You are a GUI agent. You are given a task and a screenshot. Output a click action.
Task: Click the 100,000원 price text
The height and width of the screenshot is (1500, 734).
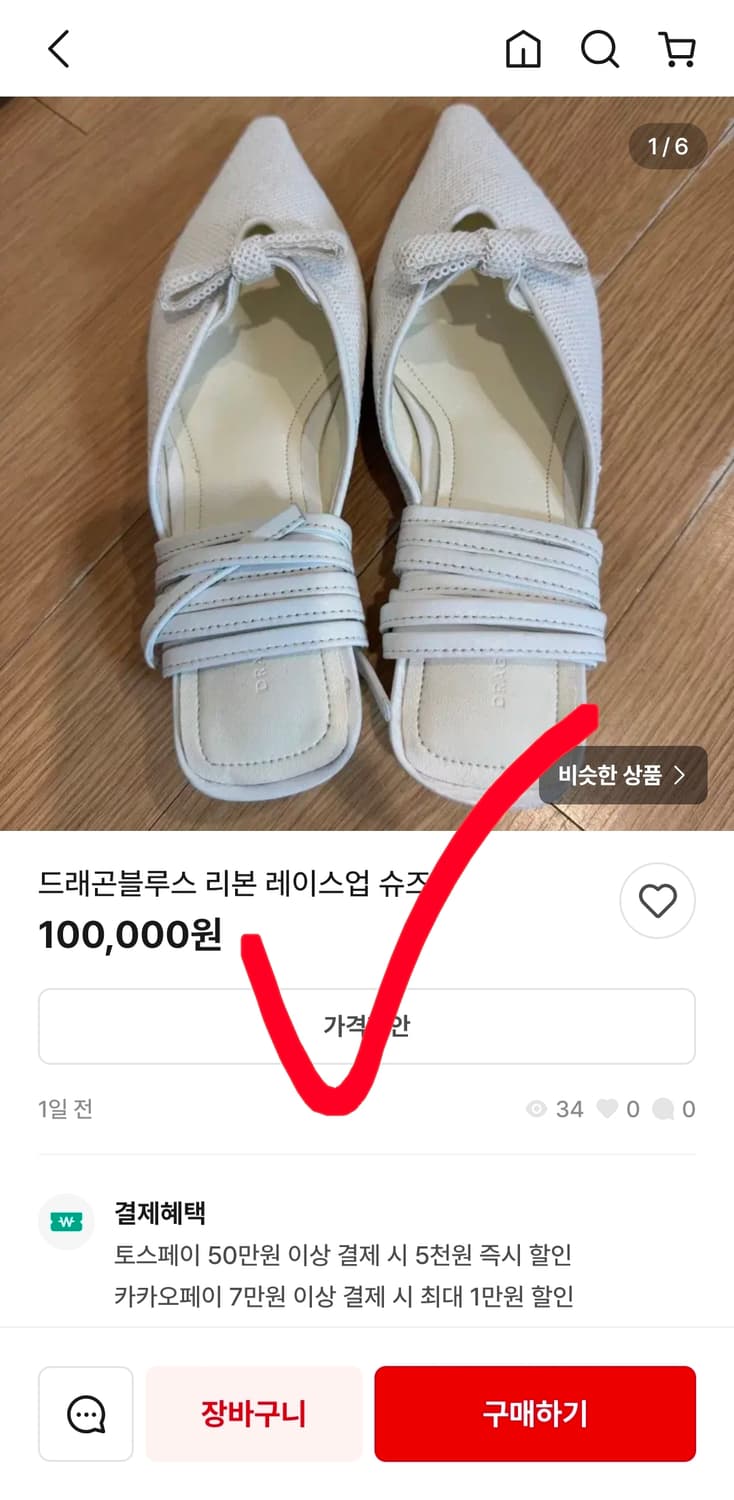[130, 938]
